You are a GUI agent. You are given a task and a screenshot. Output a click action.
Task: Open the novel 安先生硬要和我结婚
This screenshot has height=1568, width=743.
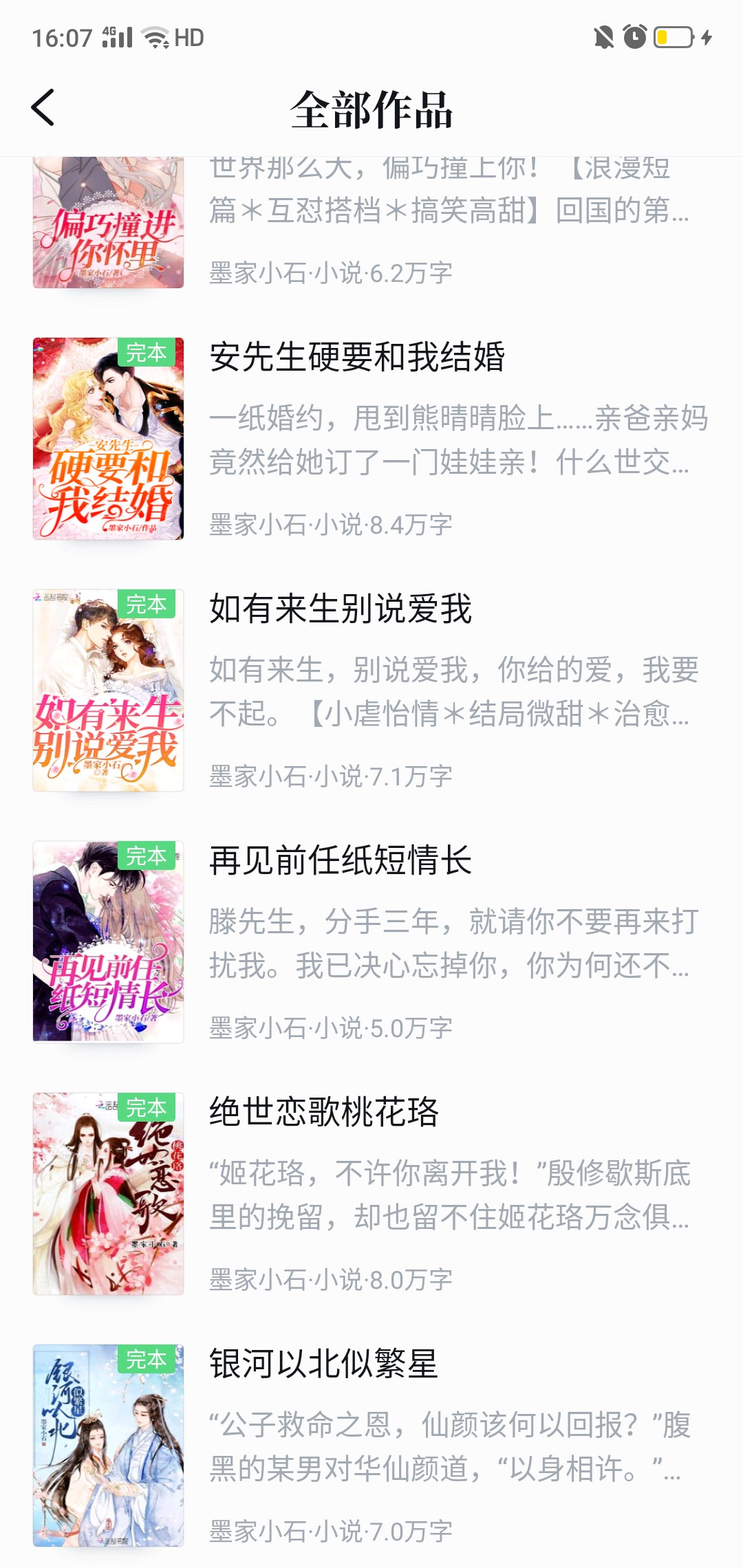pyautogui.click(x=357, y=358)
